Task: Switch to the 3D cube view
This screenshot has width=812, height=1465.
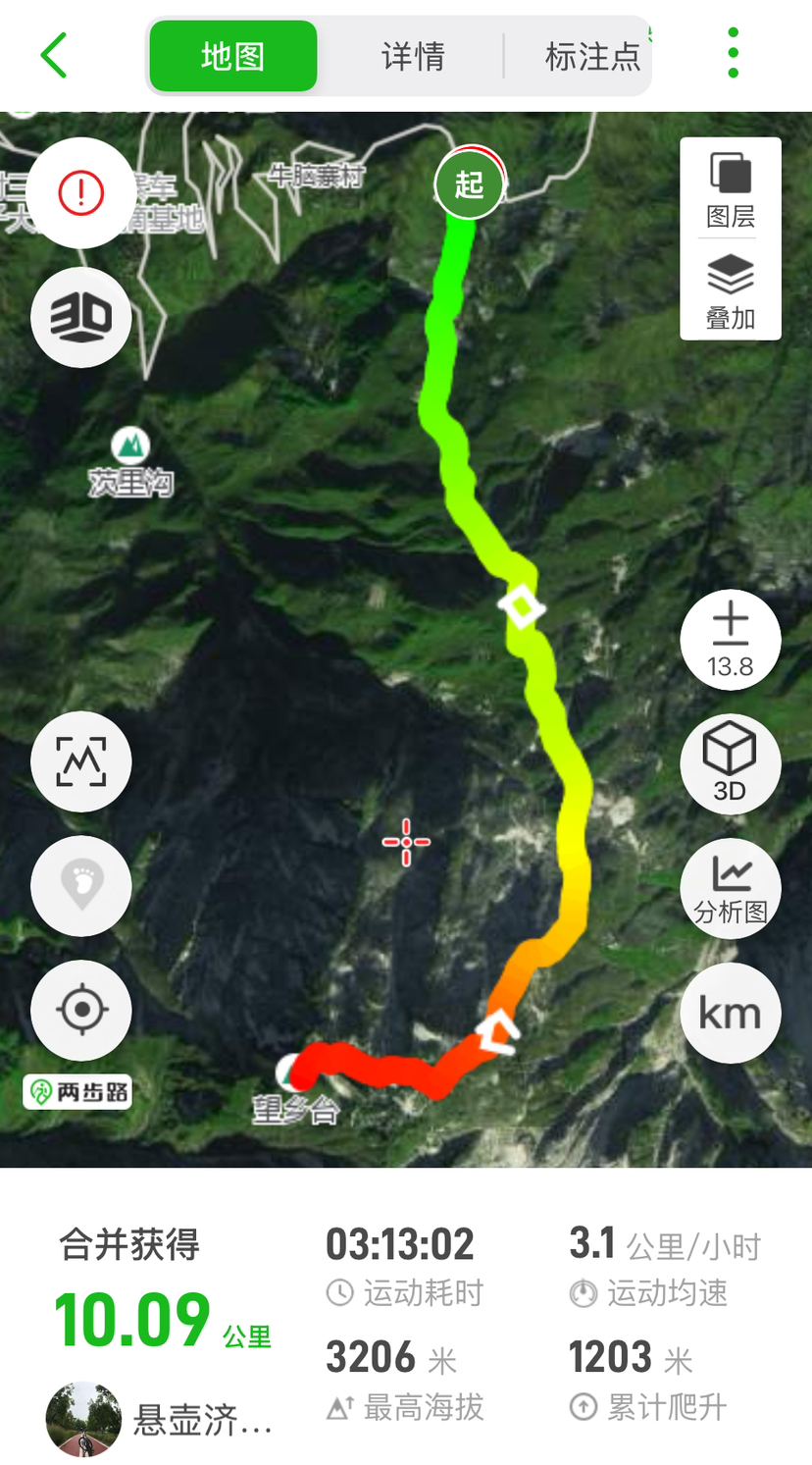Action: click(731, 763)
